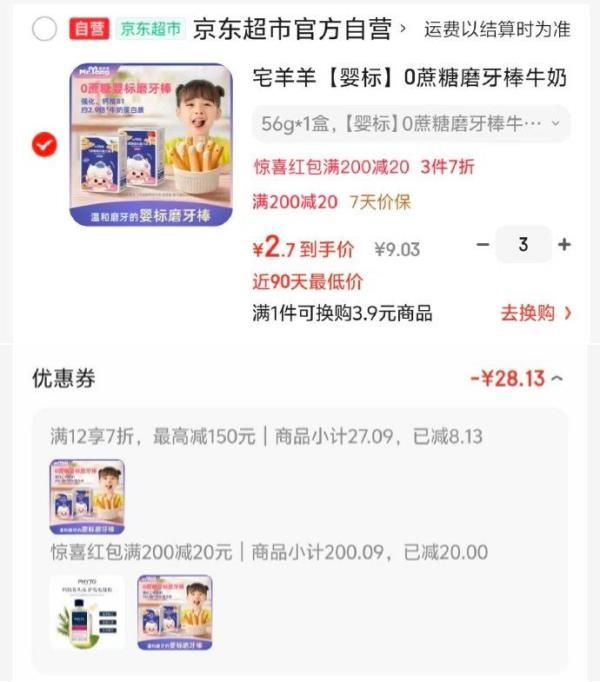This screenshot has width=600, height=682.
Task: Increase quantity with the plus button
Action: (x=564, y=244)
